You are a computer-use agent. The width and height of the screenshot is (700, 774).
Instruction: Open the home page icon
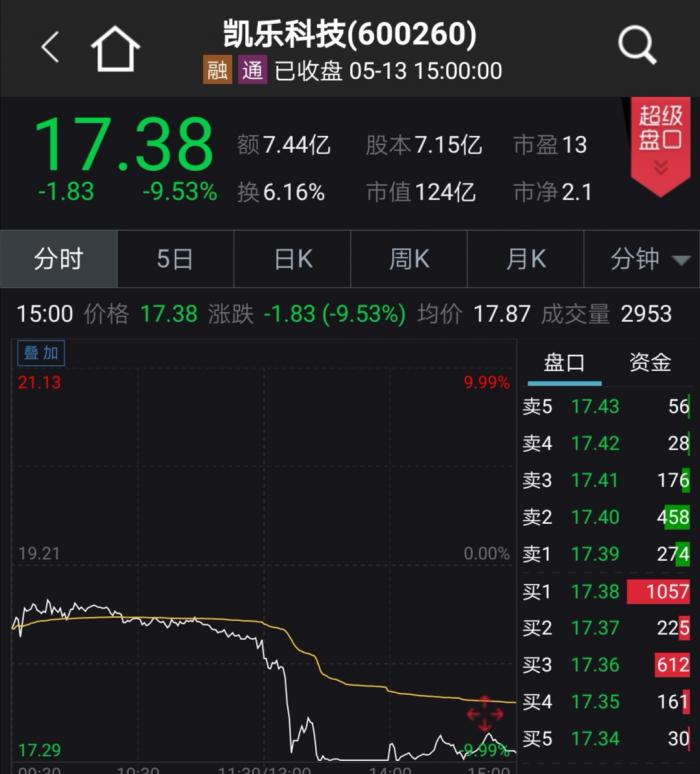click(116, 48)
